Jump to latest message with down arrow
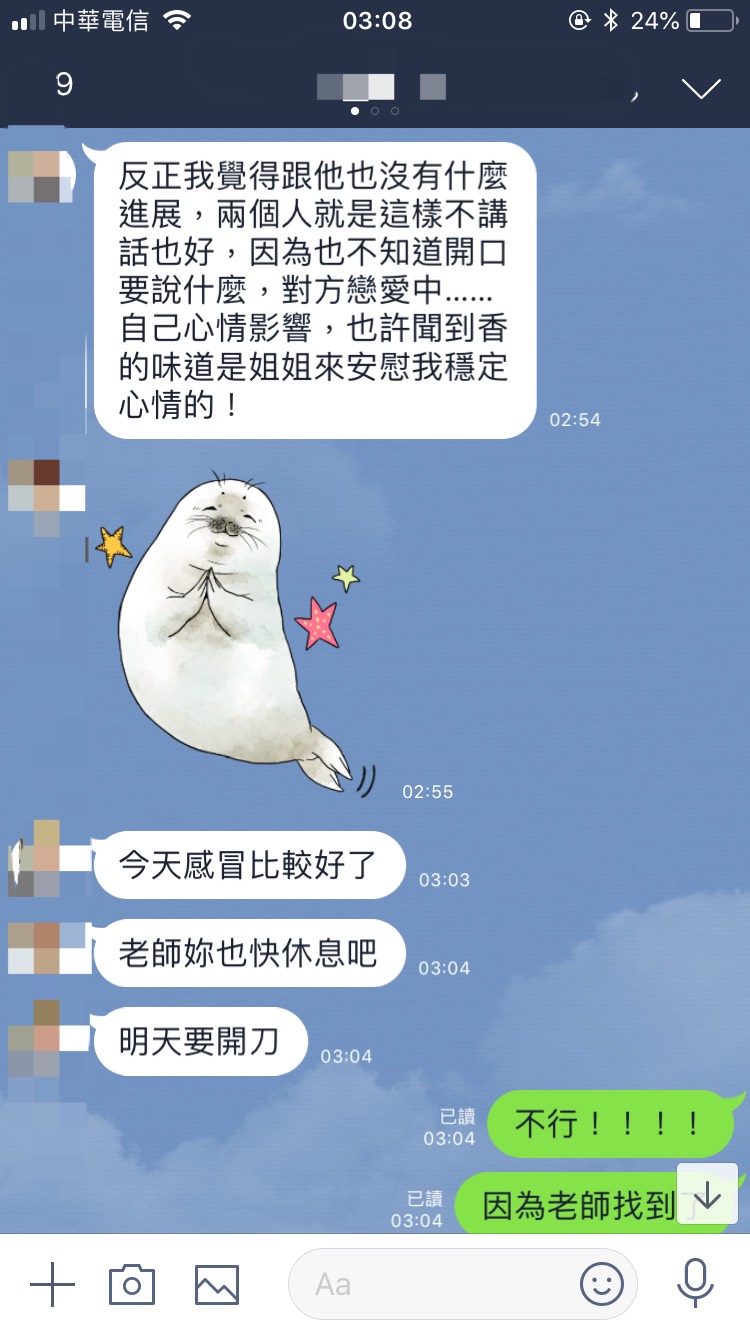The image size is (750, 1334). click(707, 1196)
